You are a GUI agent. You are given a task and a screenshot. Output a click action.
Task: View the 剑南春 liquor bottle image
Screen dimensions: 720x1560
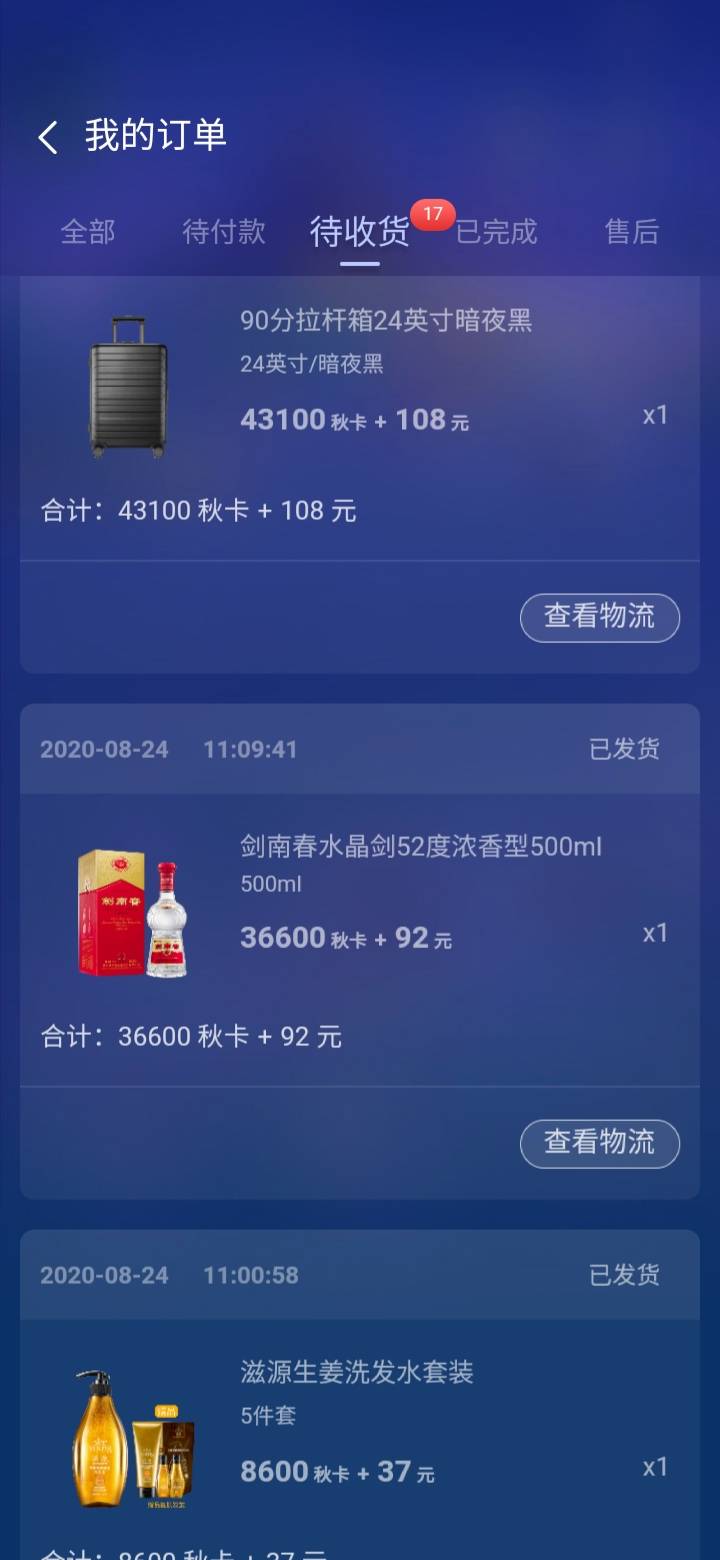point(130,910)
